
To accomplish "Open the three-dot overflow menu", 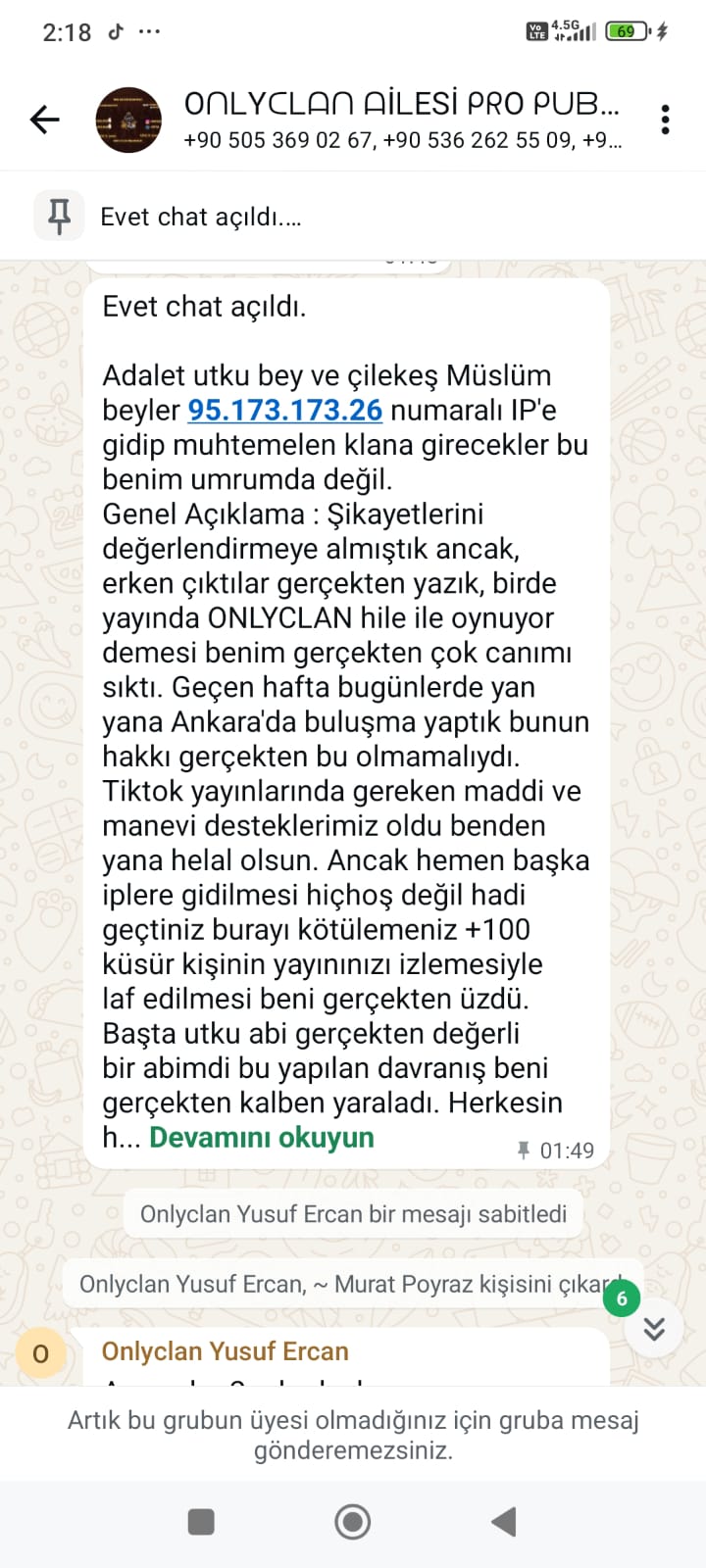I will point(665,120).
